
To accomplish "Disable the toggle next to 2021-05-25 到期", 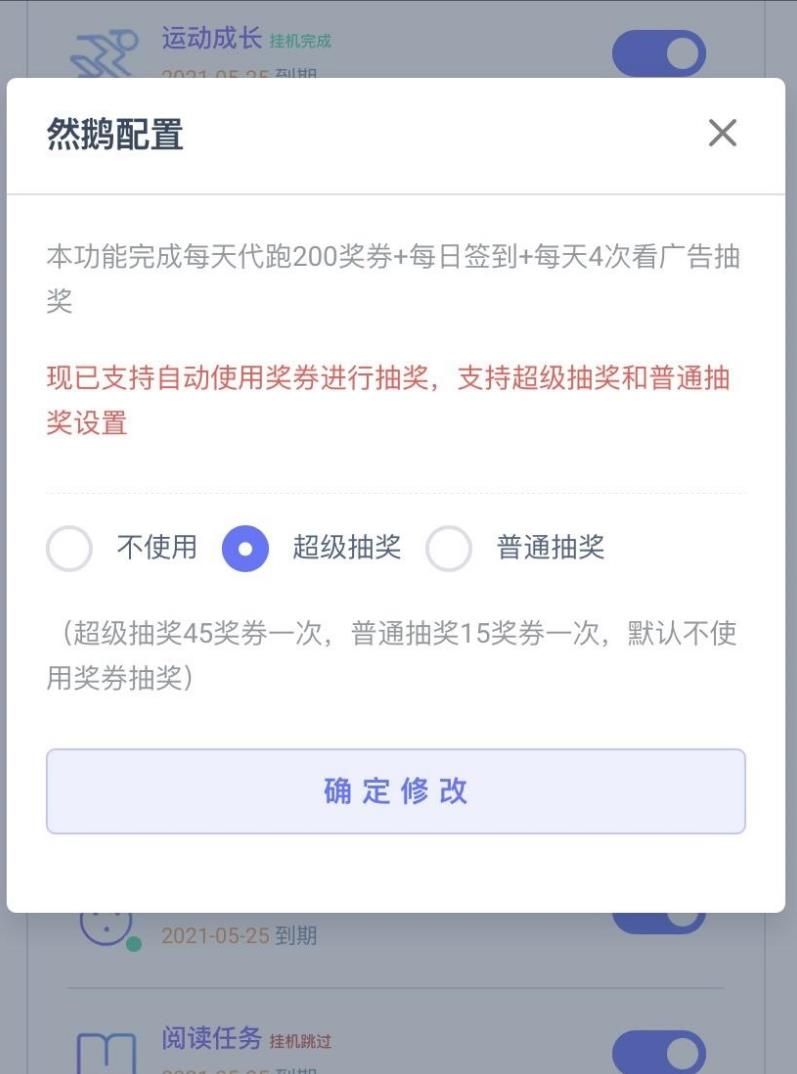I will click(659, 920).
